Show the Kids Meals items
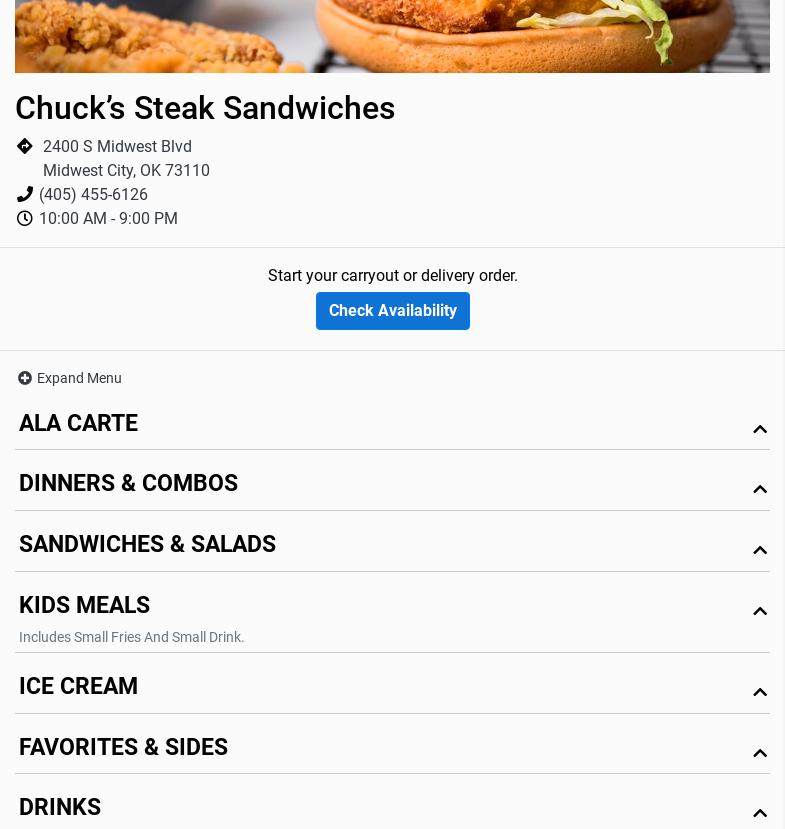 pos(392,606)
